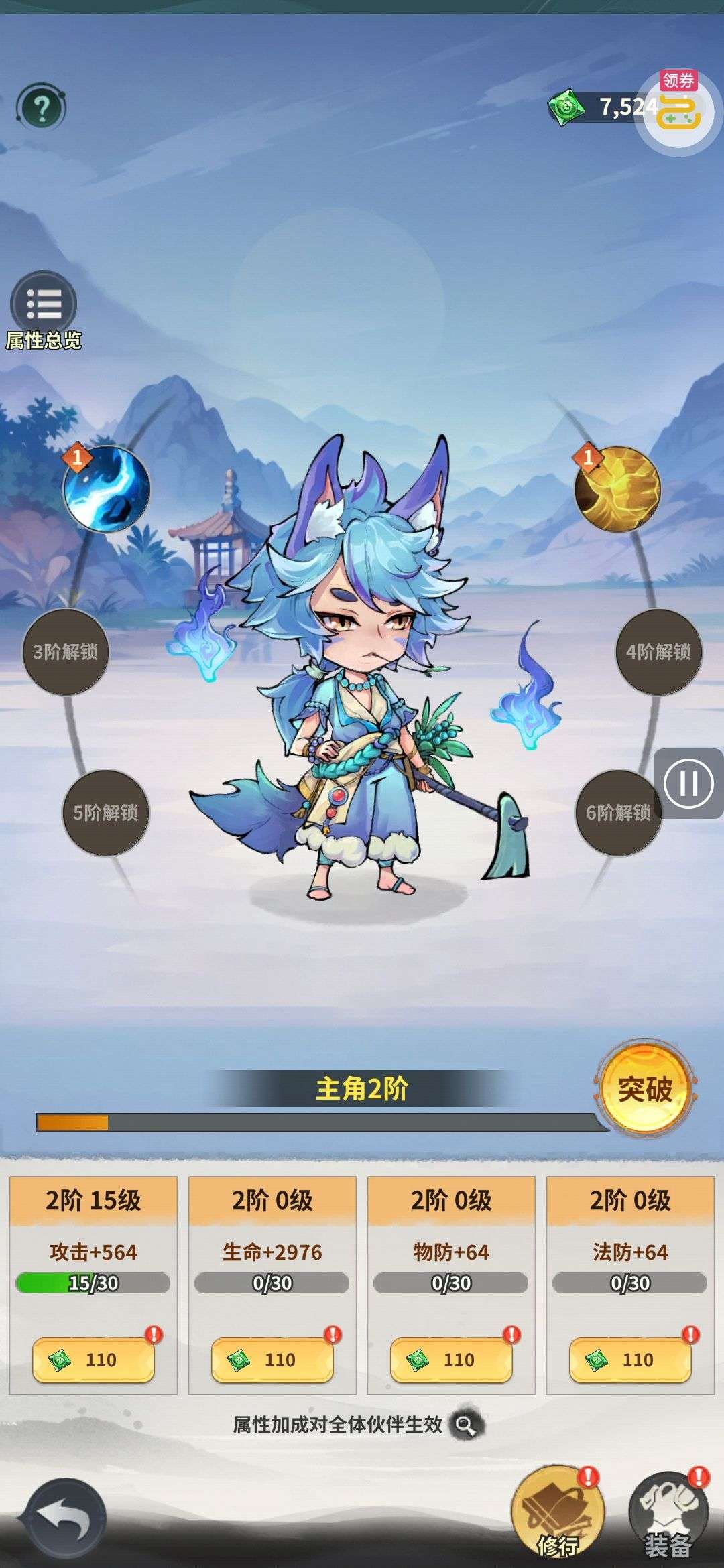The image size is (724, 1568).
Task: Tap the 3阶解锁 locked slot
Action: point(66,651)
